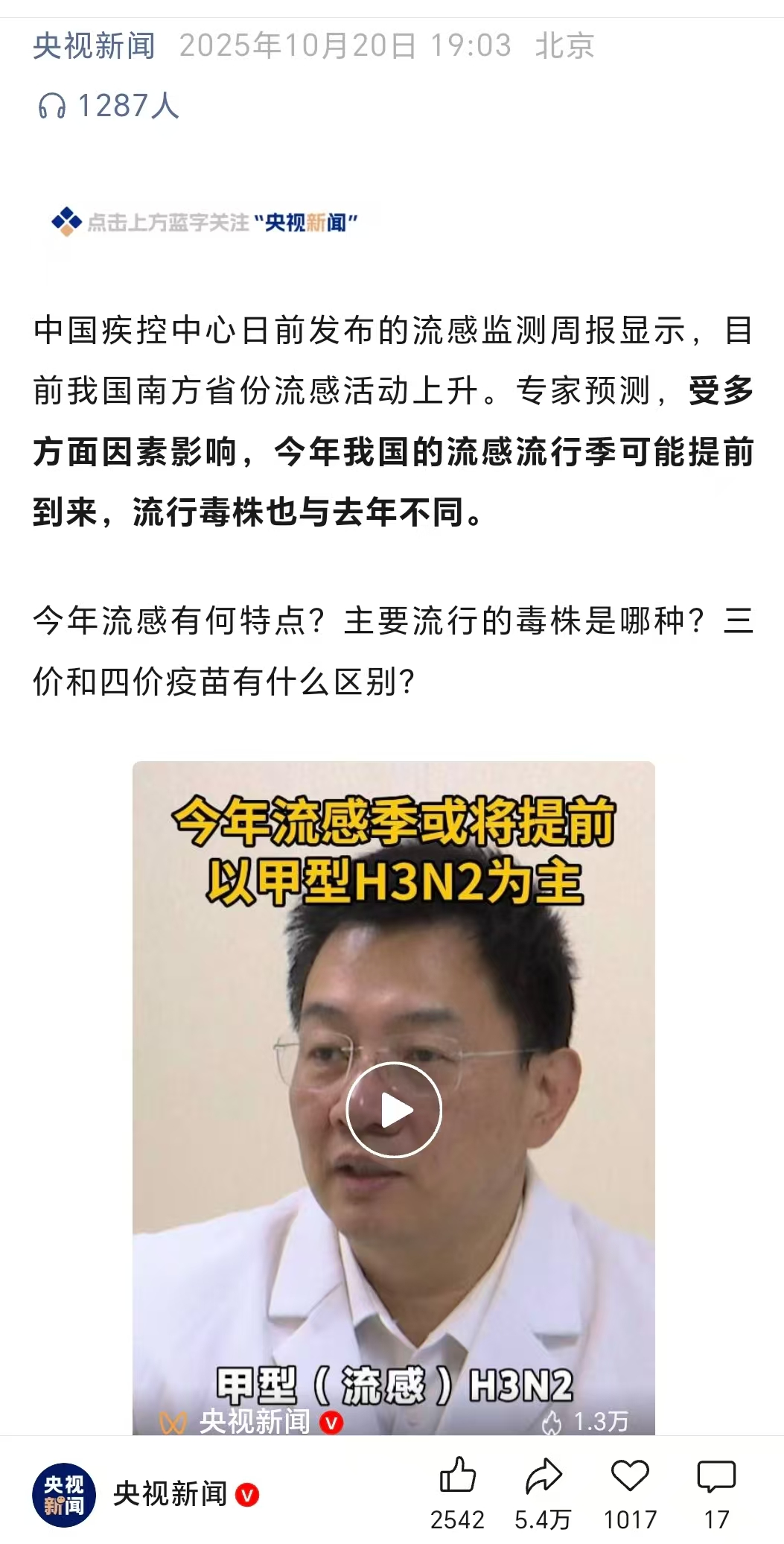
Task: Tap the heart icon to favorite
Action: point(630,1475)
